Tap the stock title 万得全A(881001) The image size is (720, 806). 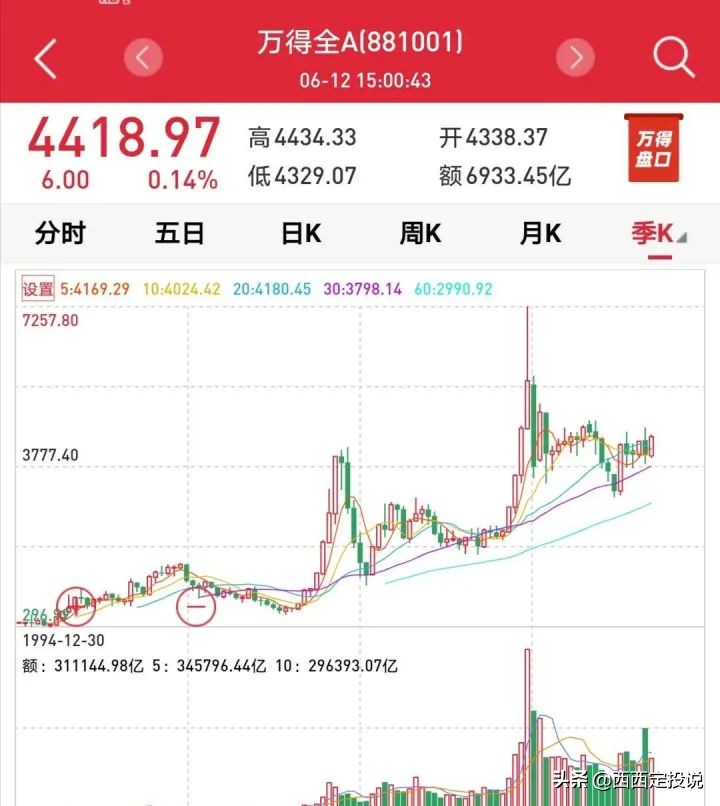360,44
